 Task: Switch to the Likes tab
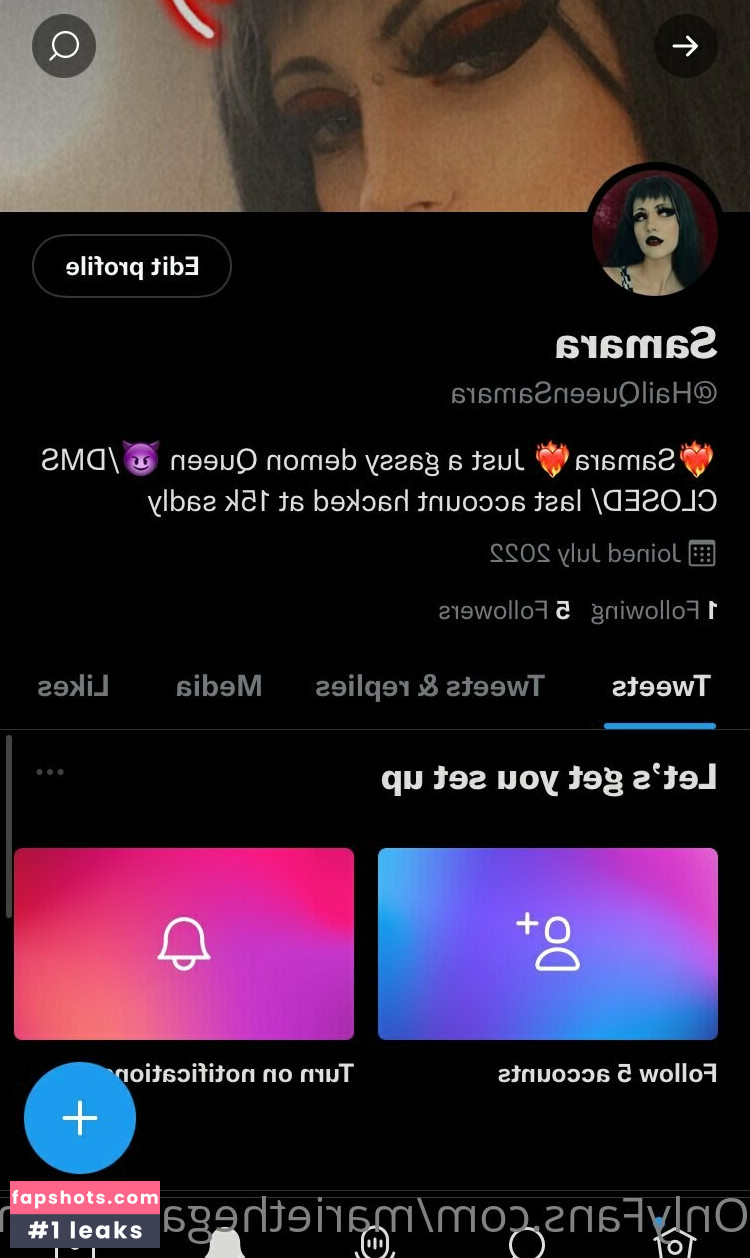(73, 686)
